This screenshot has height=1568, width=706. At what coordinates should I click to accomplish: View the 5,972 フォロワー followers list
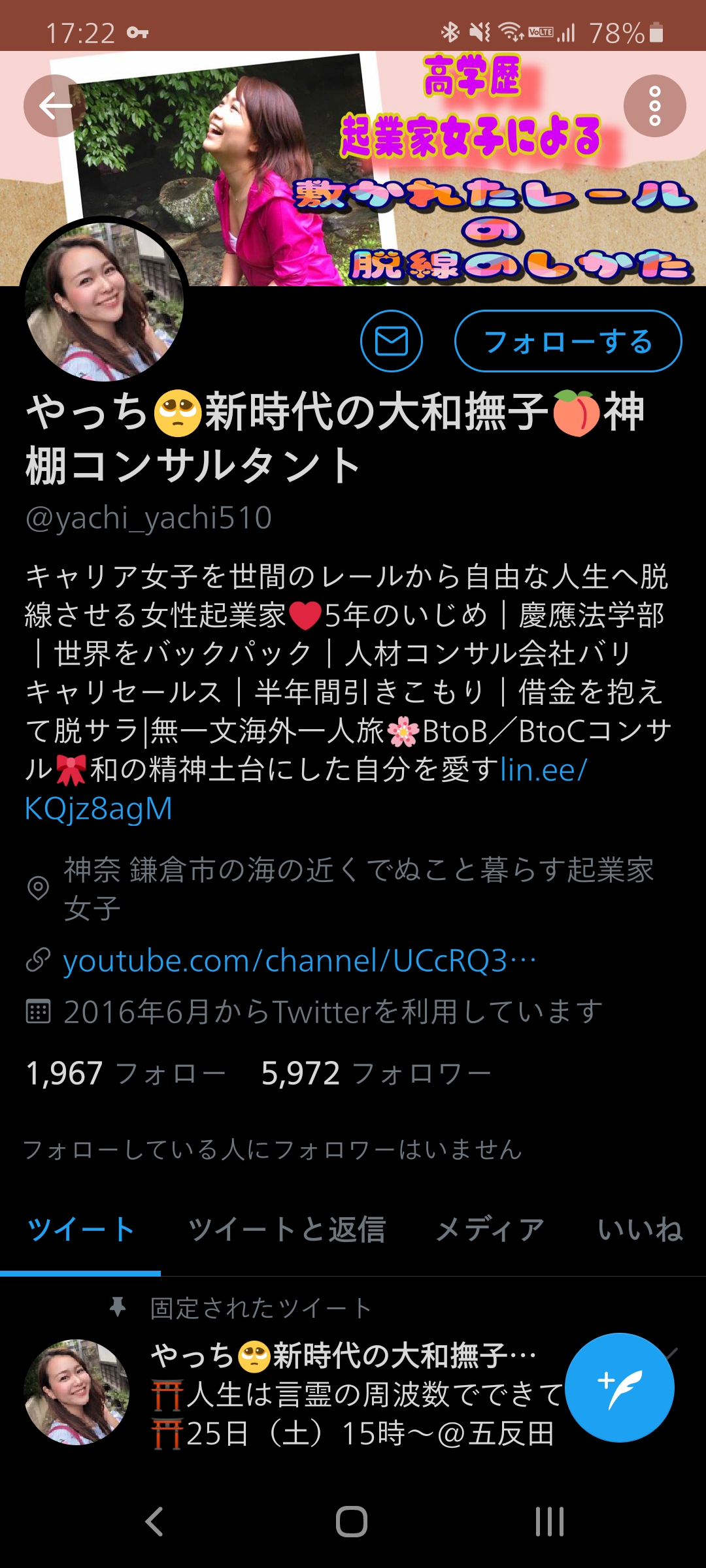376,1073
